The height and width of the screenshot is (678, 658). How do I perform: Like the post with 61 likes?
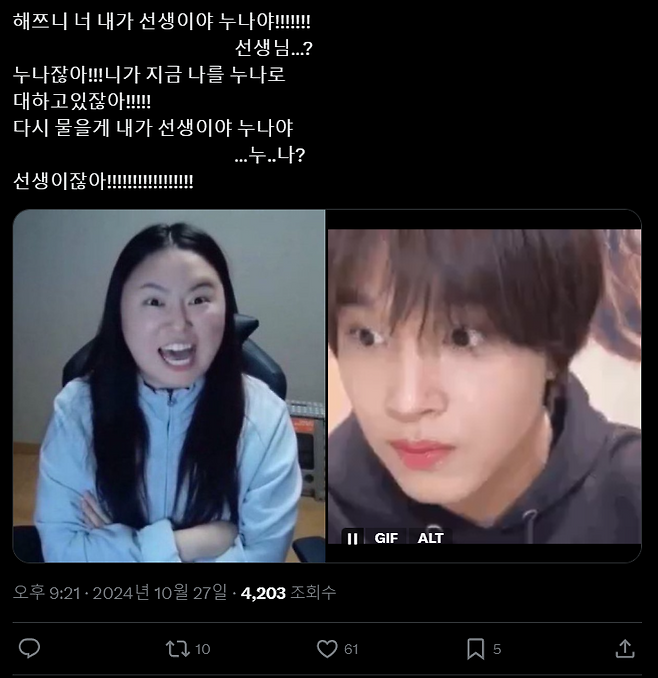pyautogui.click(x=327, y=649)
